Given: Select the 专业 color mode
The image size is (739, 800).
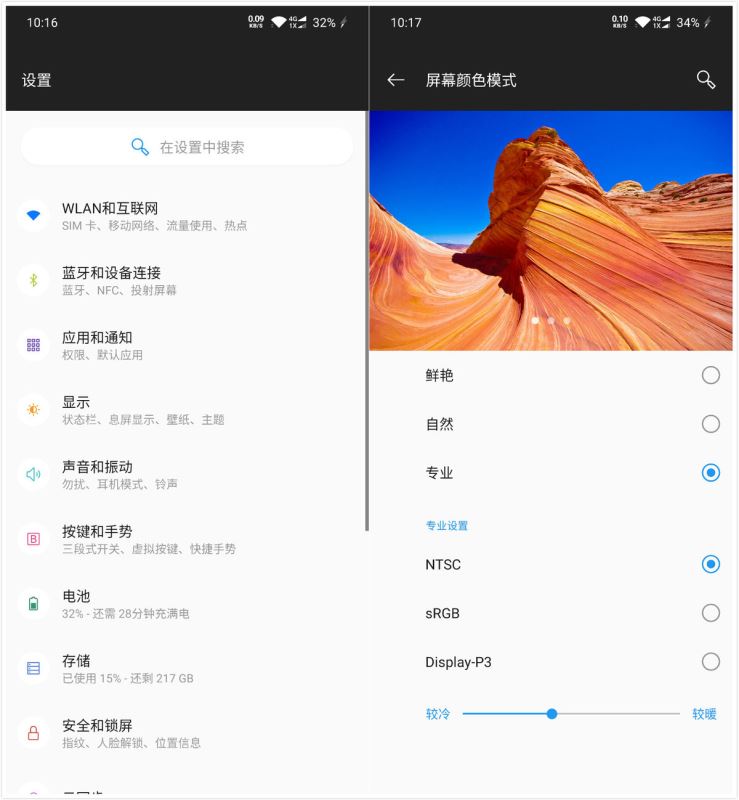Looking at the screenshot, I should point(710,472).
